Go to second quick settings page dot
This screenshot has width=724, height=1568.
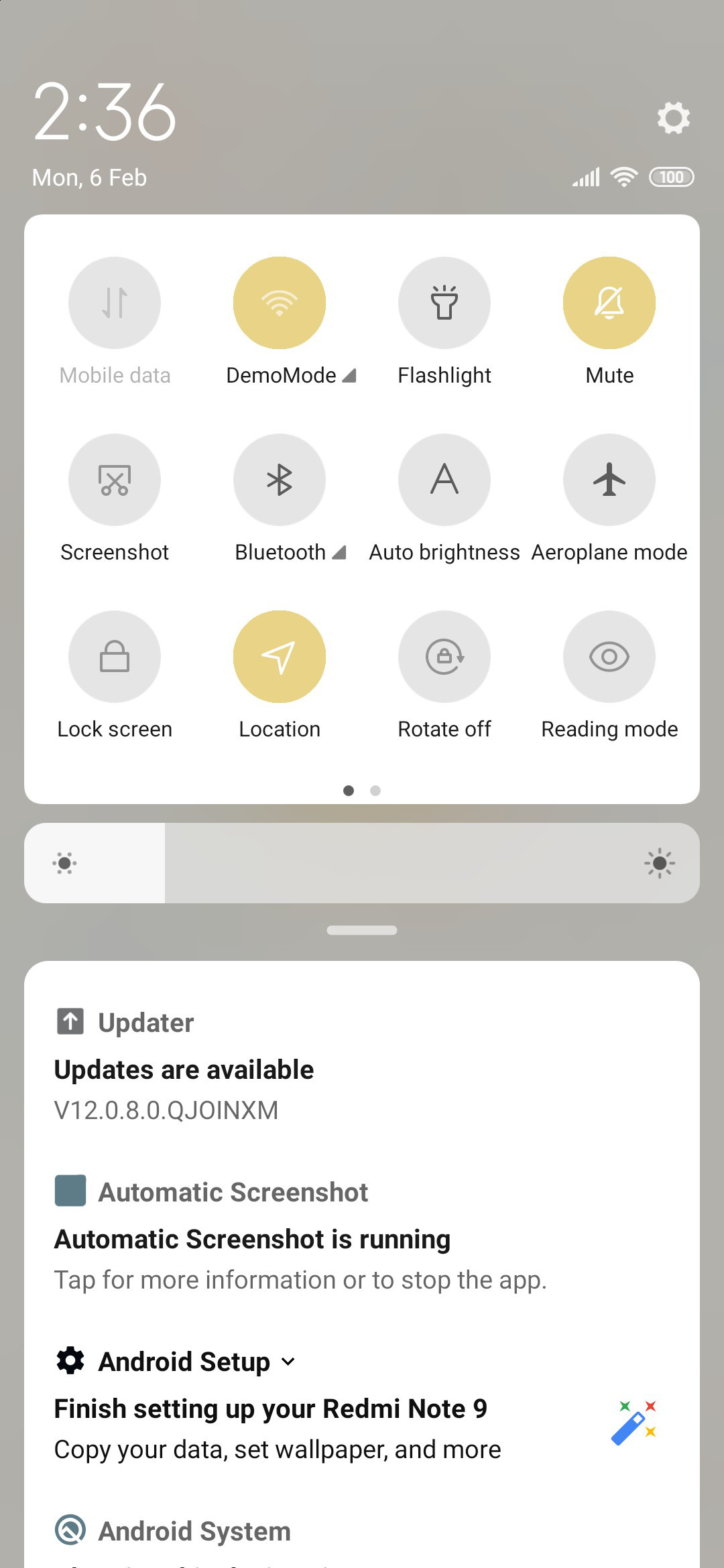pos(375,791)
